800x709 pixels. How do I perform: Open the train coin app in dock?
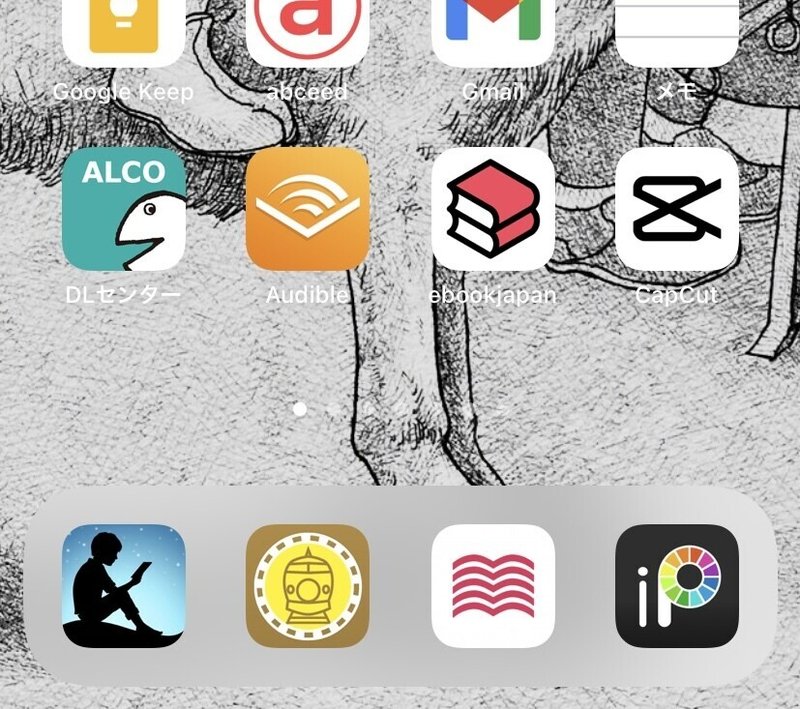307,586
